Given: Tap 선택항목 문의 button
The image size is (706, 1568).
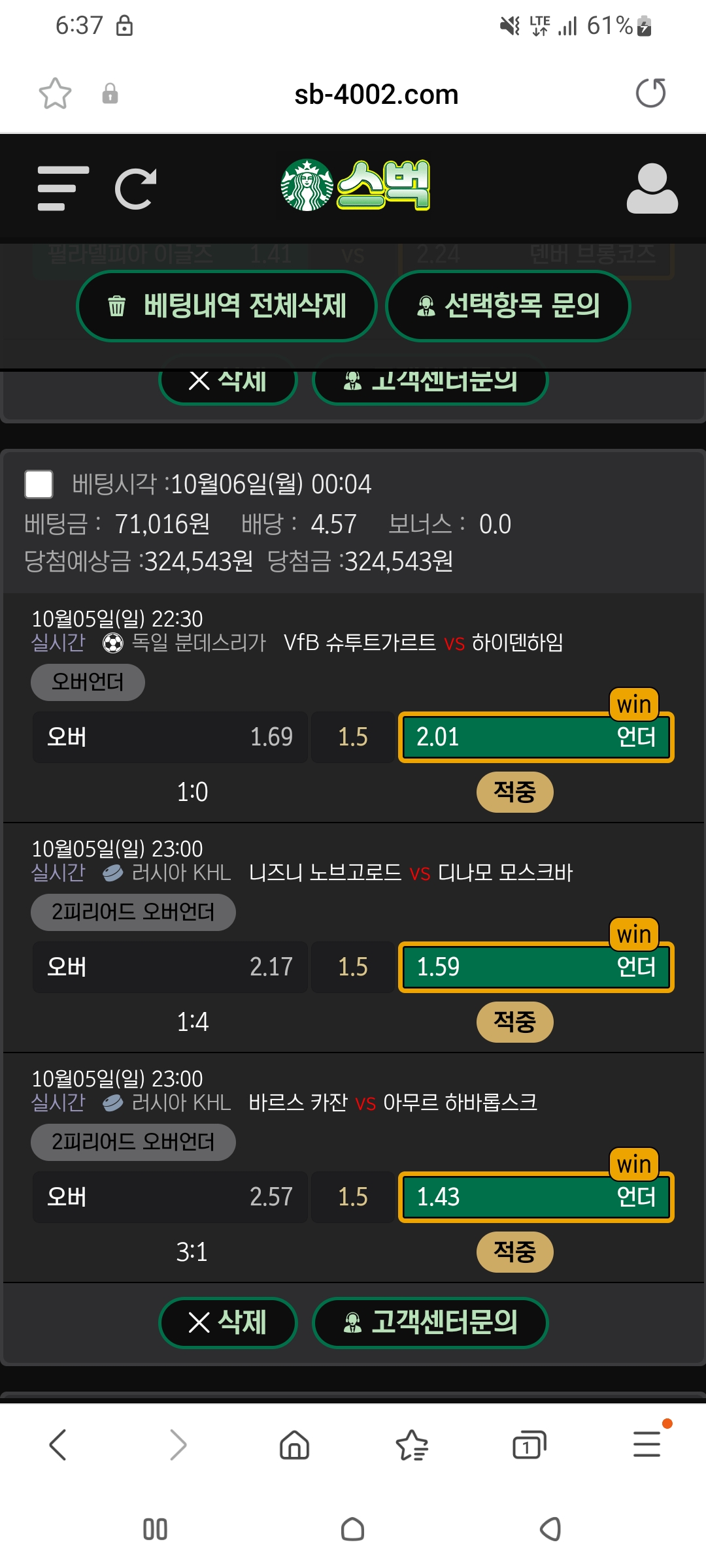Looking at the screenshot, I should [508, 306].
